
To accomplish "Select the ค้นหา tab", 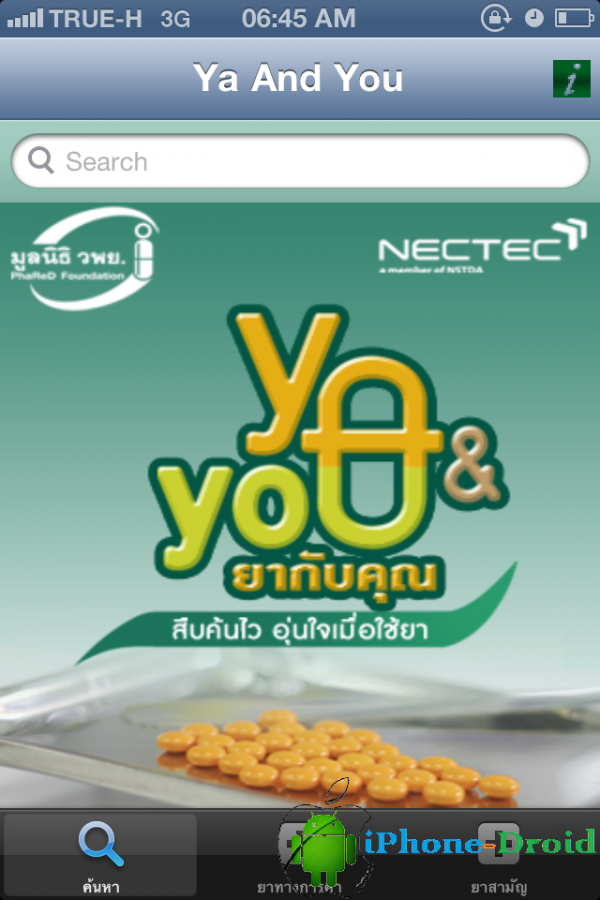I will (x=100, y=855).
